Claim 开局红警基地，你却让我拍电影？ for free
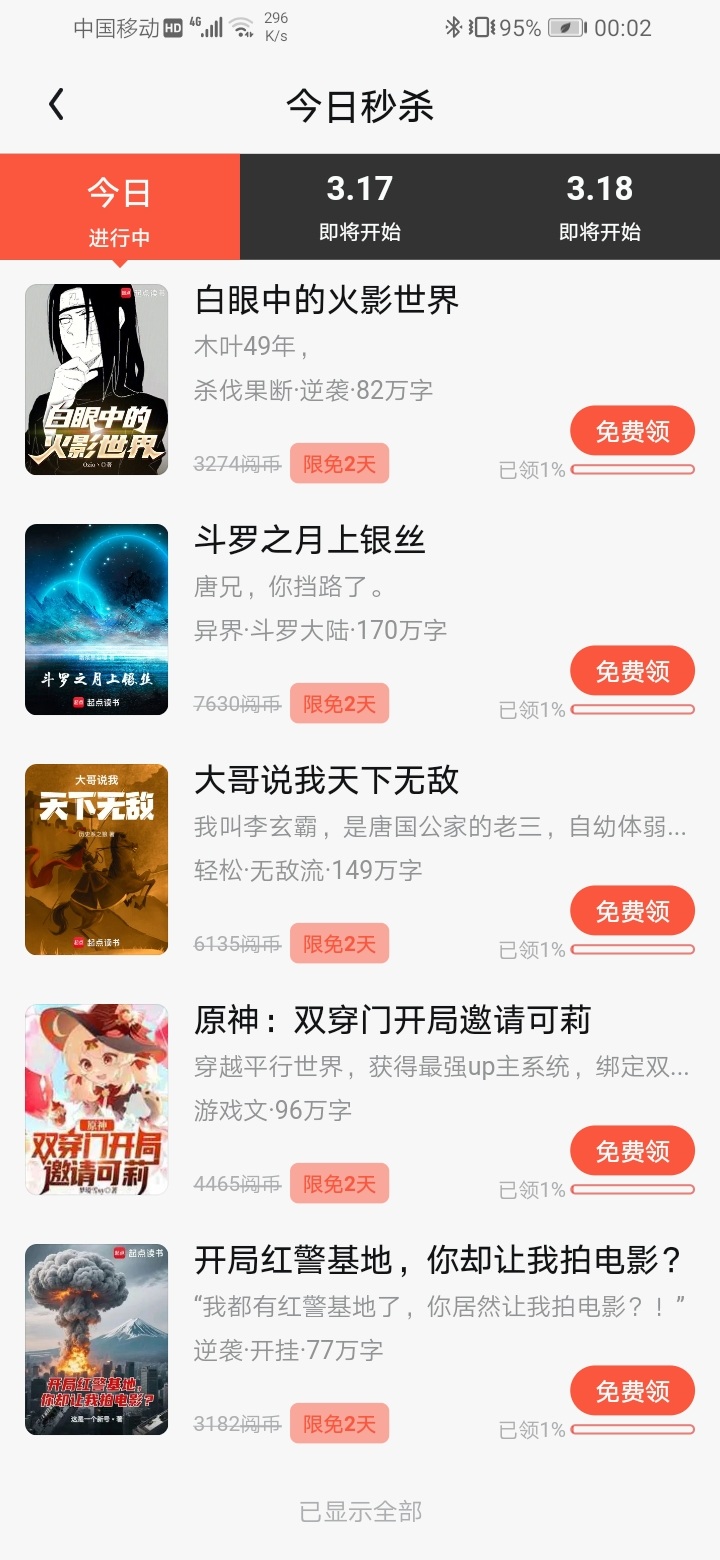 pos(632,1392)
